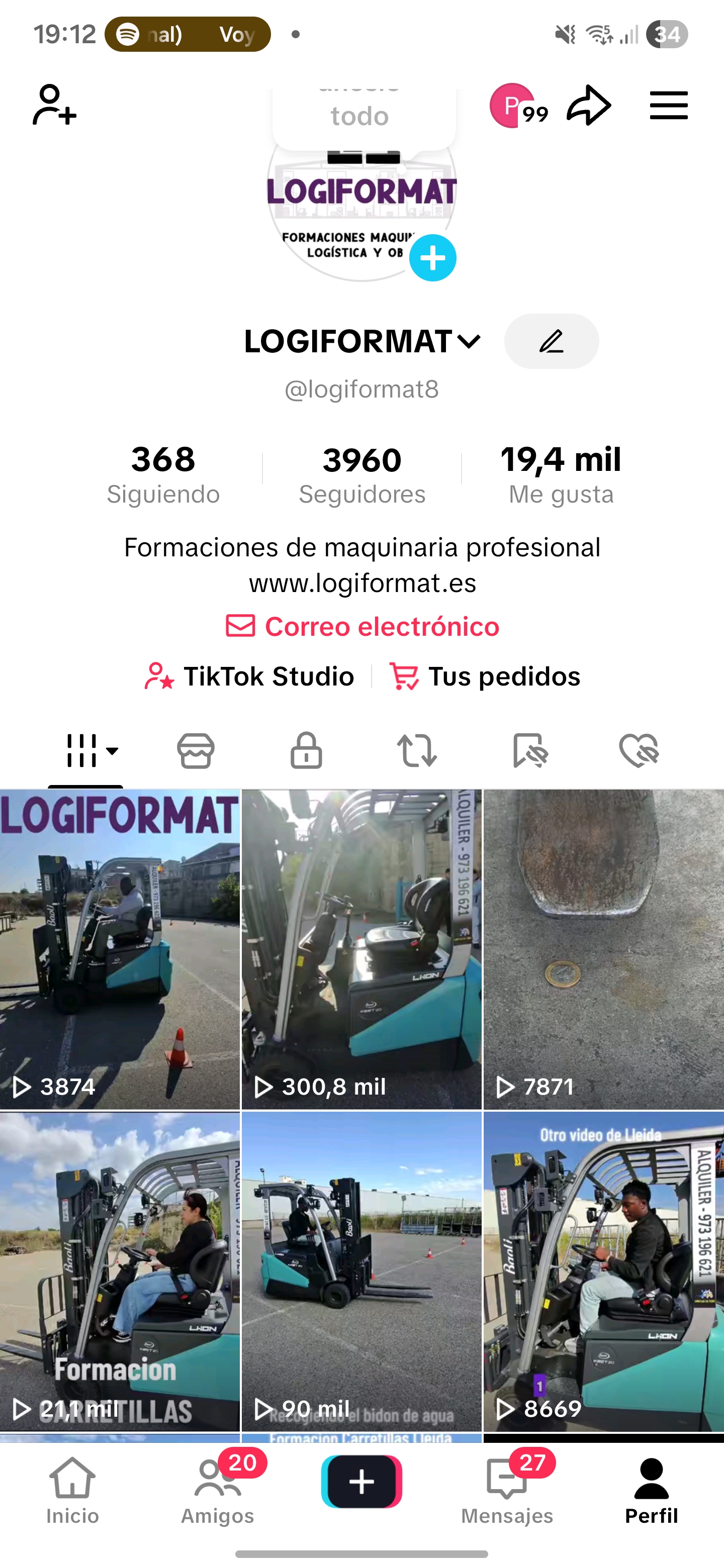Tap the create video plus button
This screenshot has width=724, height=1568.
(x=361, y=1481)
